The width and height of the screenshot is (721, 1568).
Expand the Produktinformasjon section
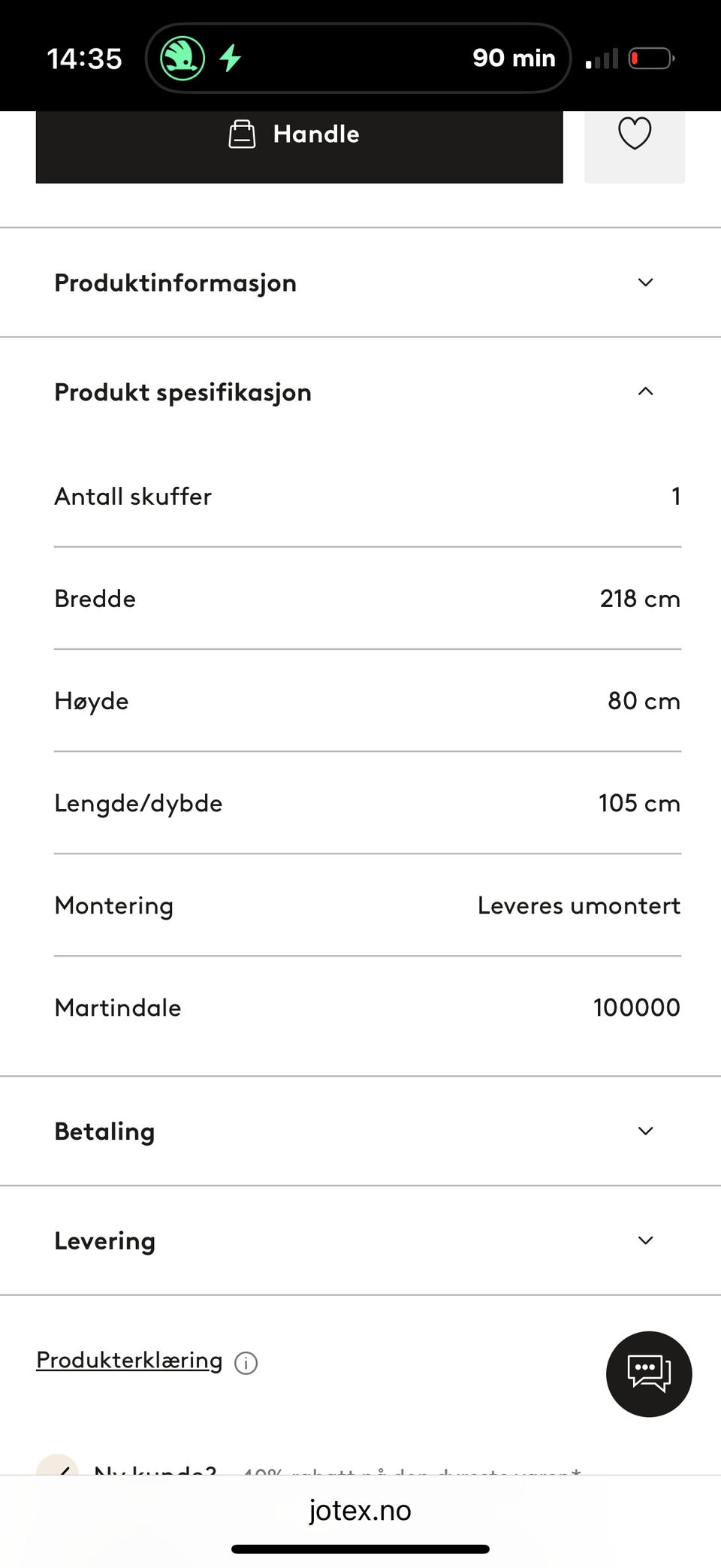tap(644, 282)
